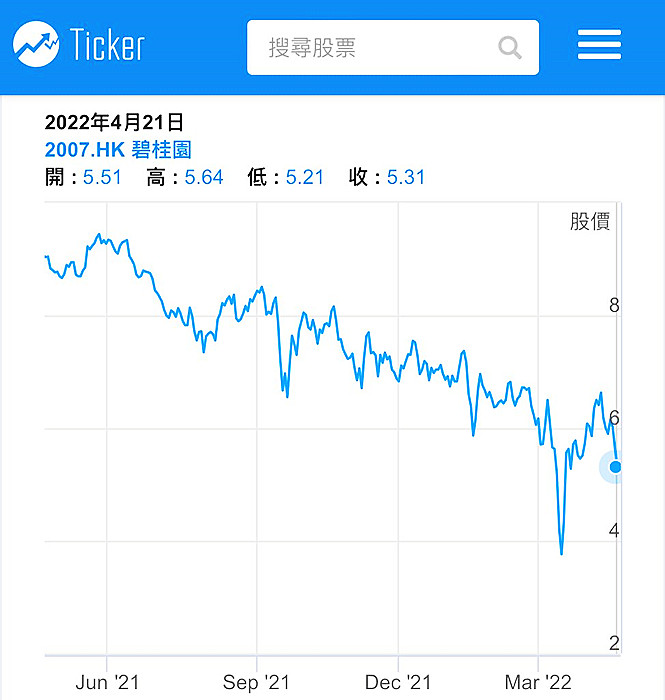Open the 2007.HK 碧桂園 stock link
This screenshot has width=665, height=700.
[x=118, y=150]
